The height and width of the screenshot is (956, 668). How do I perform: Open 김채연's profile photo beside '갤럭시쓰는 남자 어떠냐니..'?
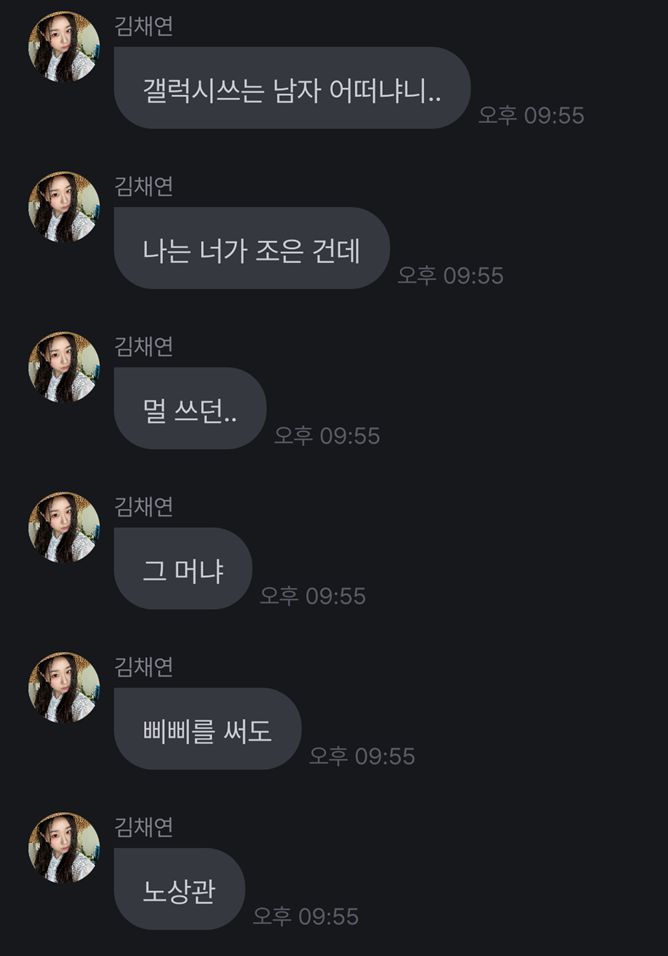coord(64,47)
